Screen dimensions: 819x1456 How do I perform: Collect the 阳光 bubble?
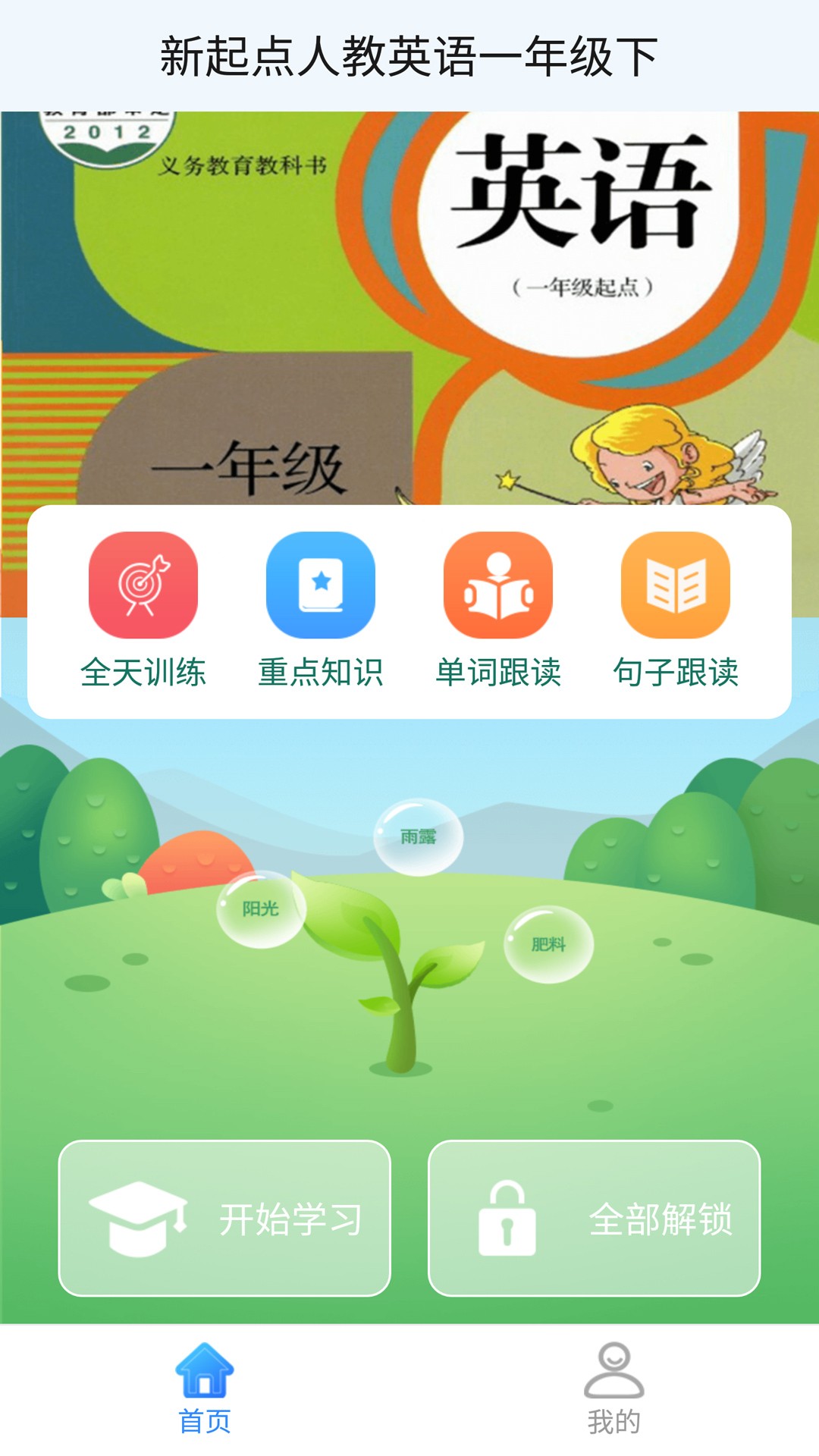pos(261,908)
